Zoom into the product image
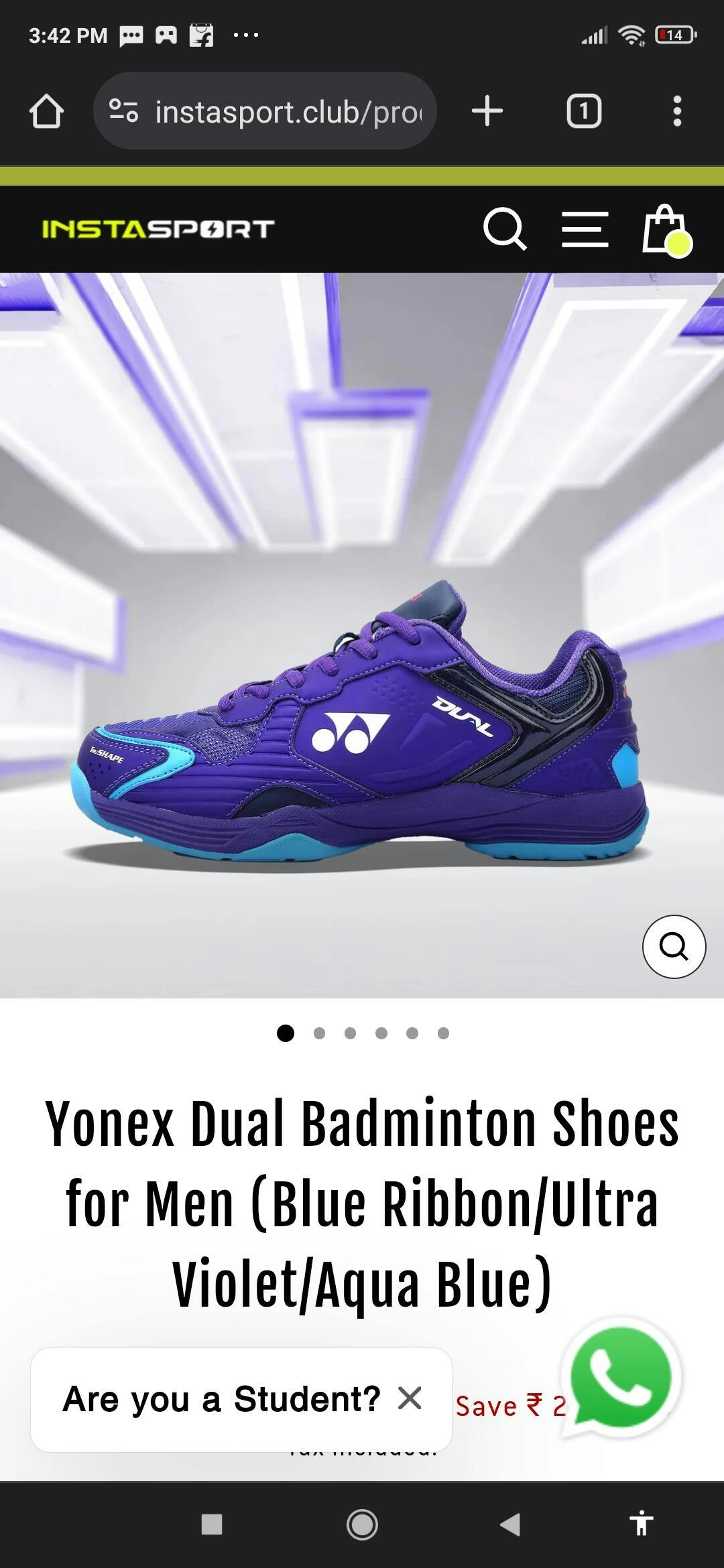The image size is (724, 1568). 674,946
